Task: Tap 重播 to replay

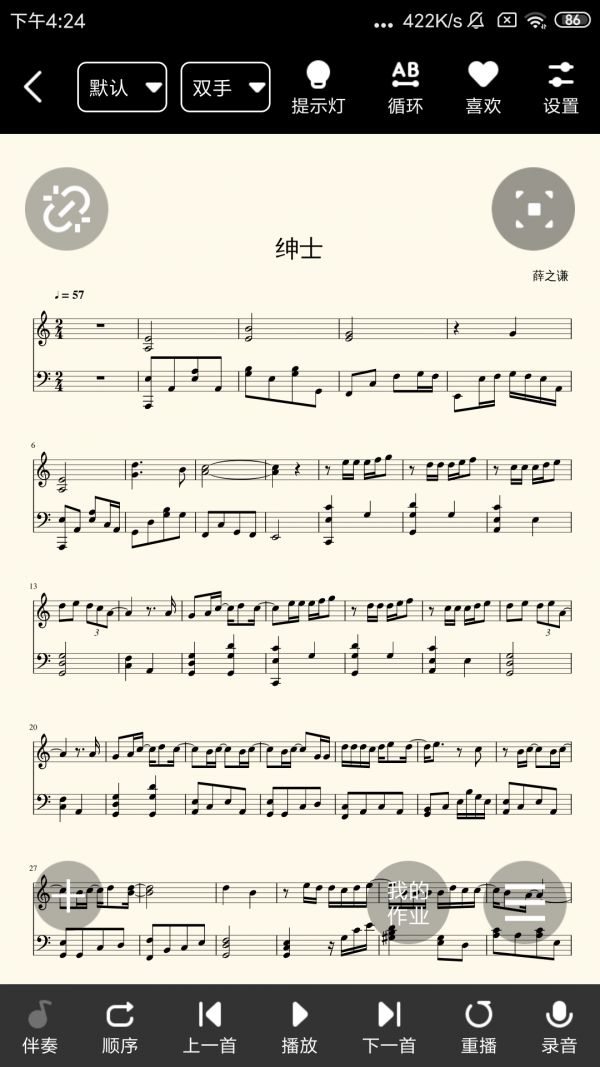Action: [x=479, y=1026]
